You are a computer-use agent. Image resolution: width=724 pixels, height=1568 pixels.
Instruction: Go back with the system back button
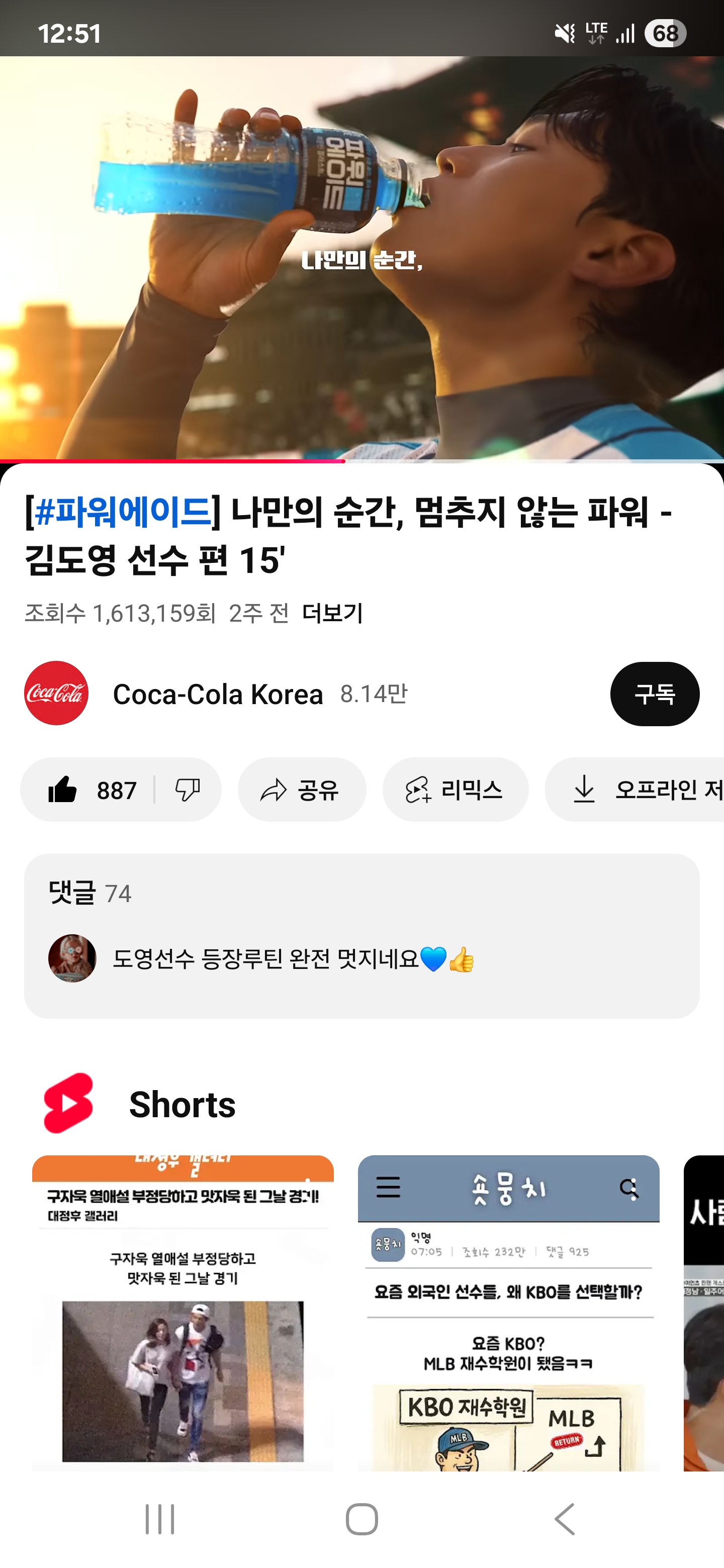click(565, 1519)
